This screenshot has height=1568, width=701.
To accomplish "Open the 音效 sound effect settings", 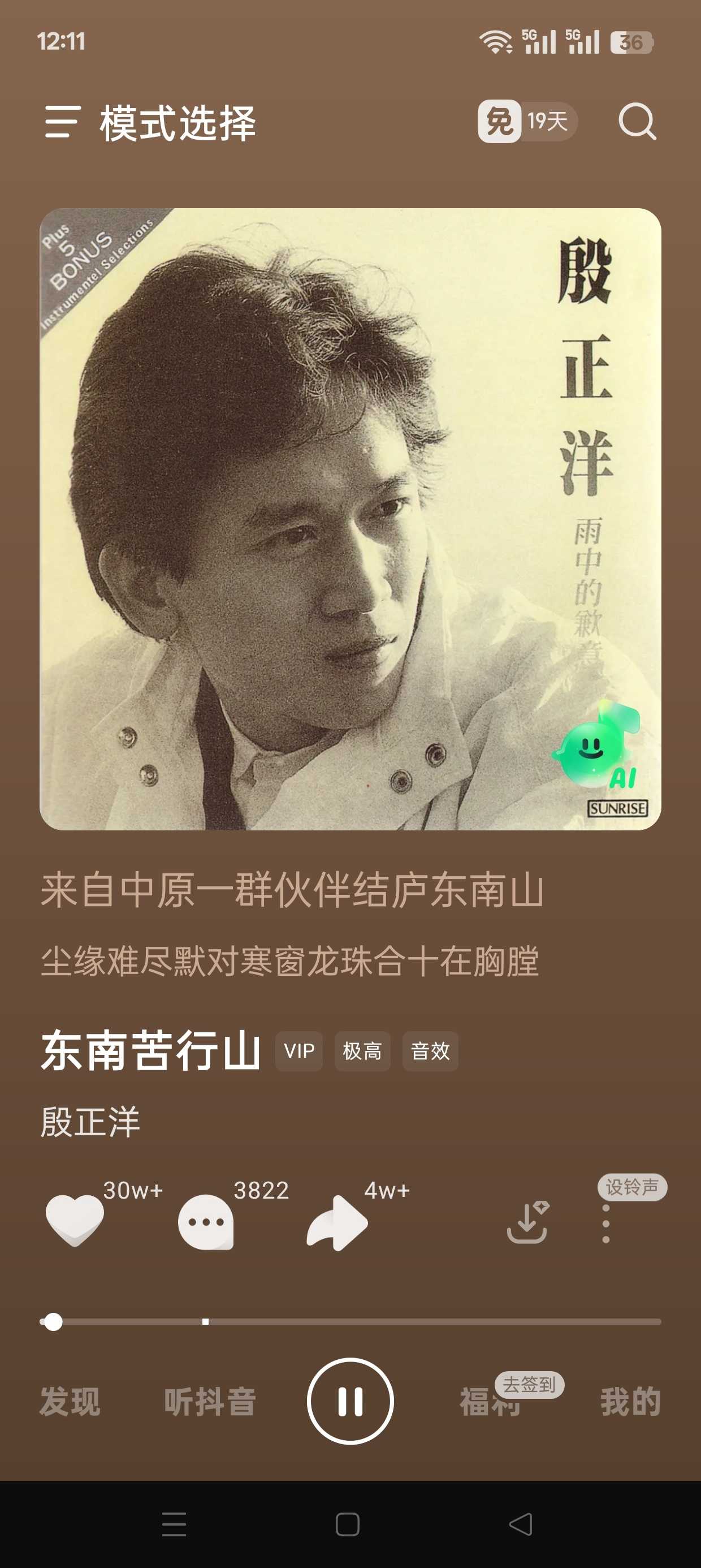I will pos(430,1050).
